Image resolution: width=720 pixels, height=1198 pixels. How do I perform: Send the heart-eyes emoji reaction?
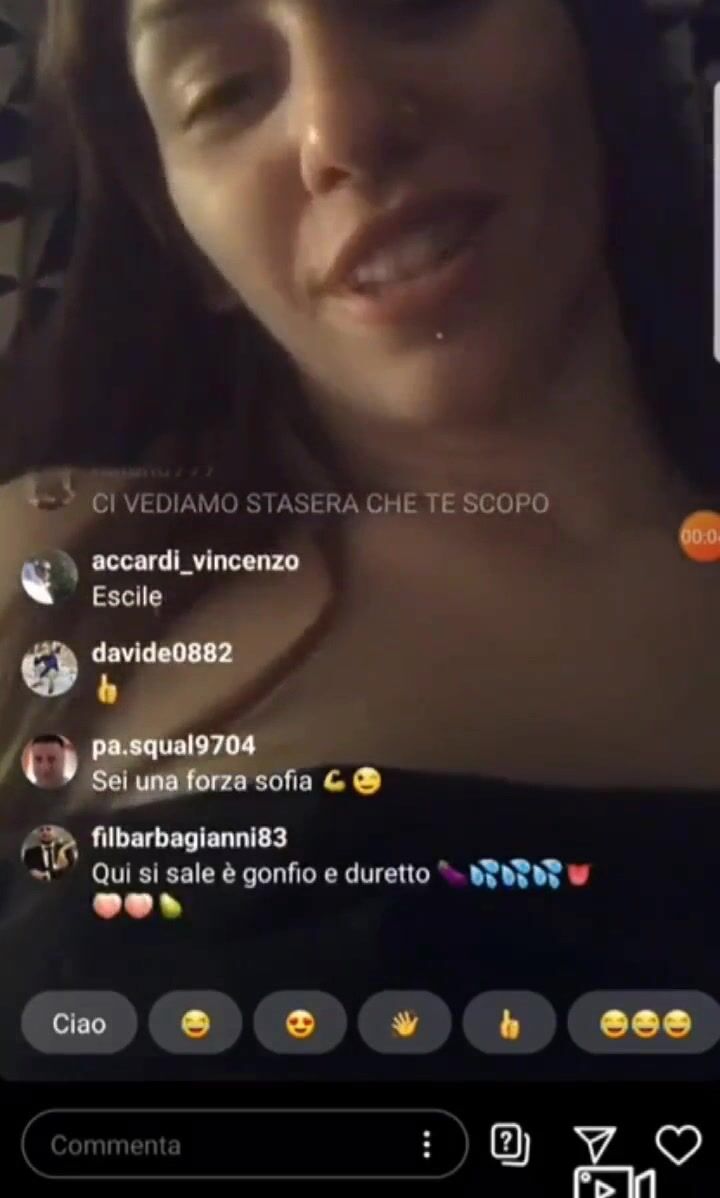pos(300,1022)
